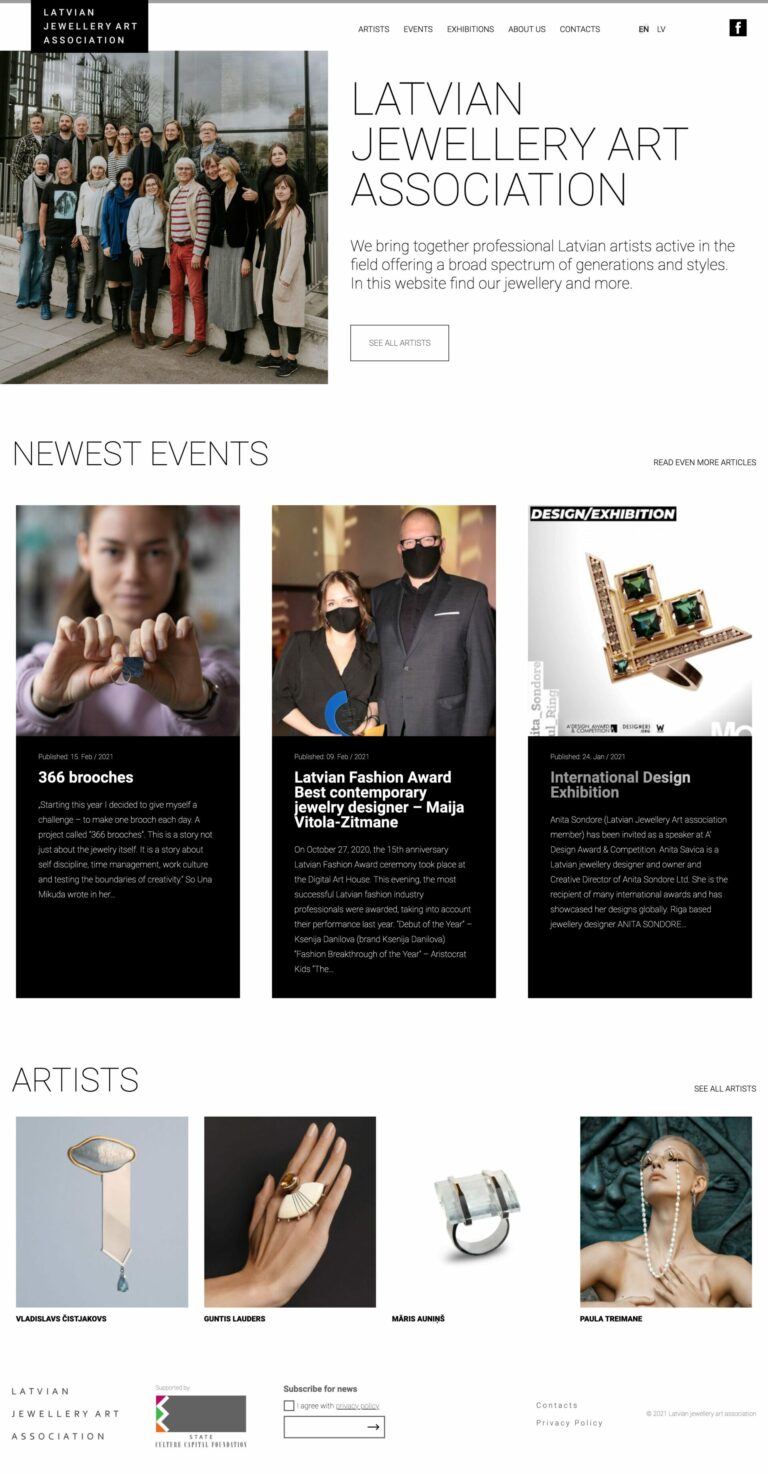Viewport: 768px width, 1474px height.
Task: Open the footer Privacy Policy link
Action: [569, 1423]
